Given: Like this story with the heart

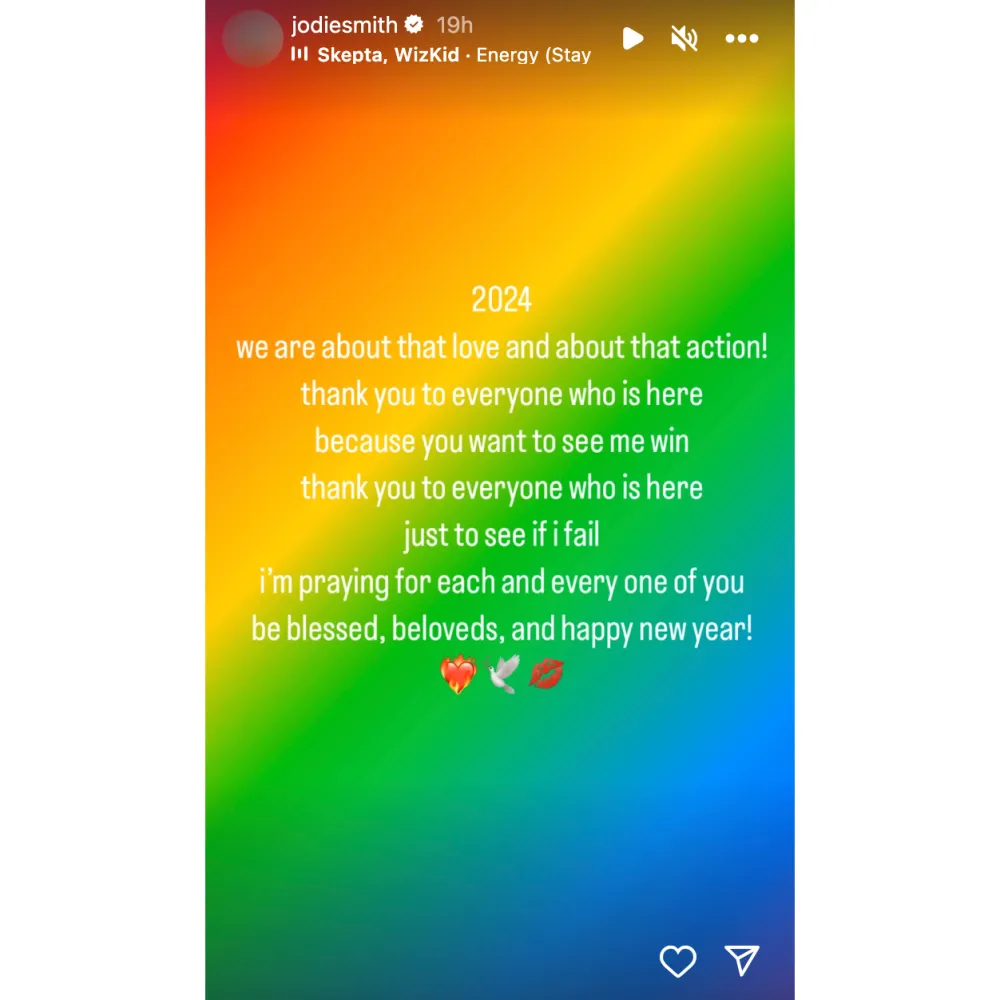Looking at the screenshot, I should tap(678, 961).
